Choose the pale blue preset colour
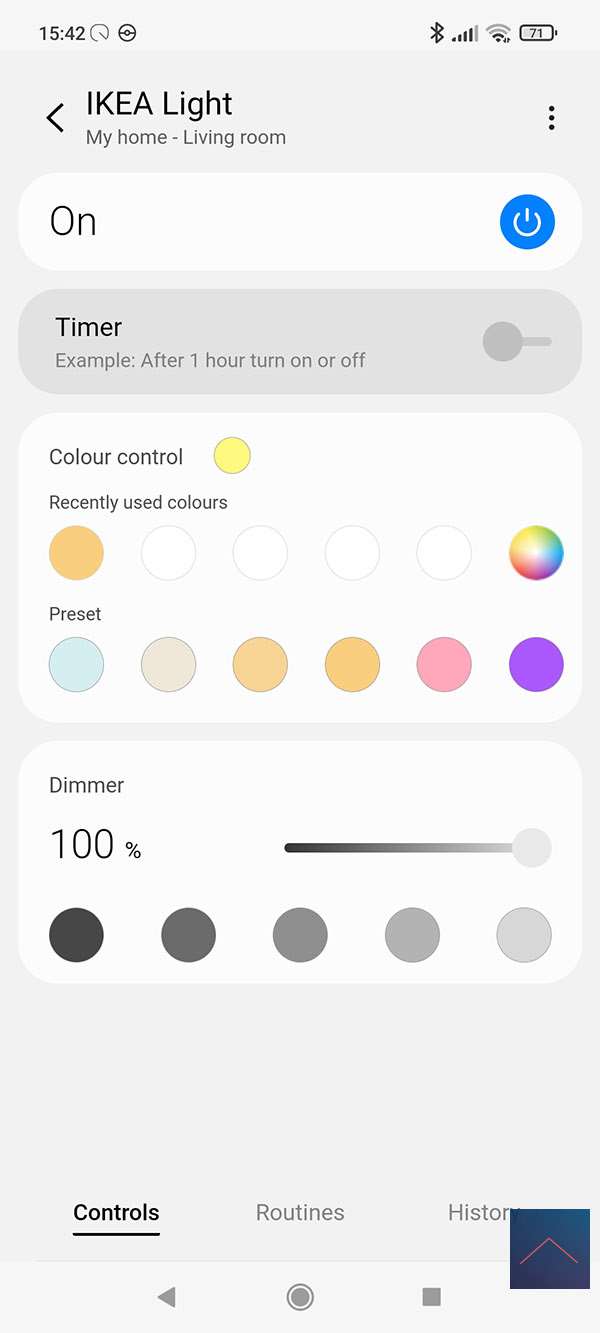Screen dimensions: 600x1333 point(76,665)
